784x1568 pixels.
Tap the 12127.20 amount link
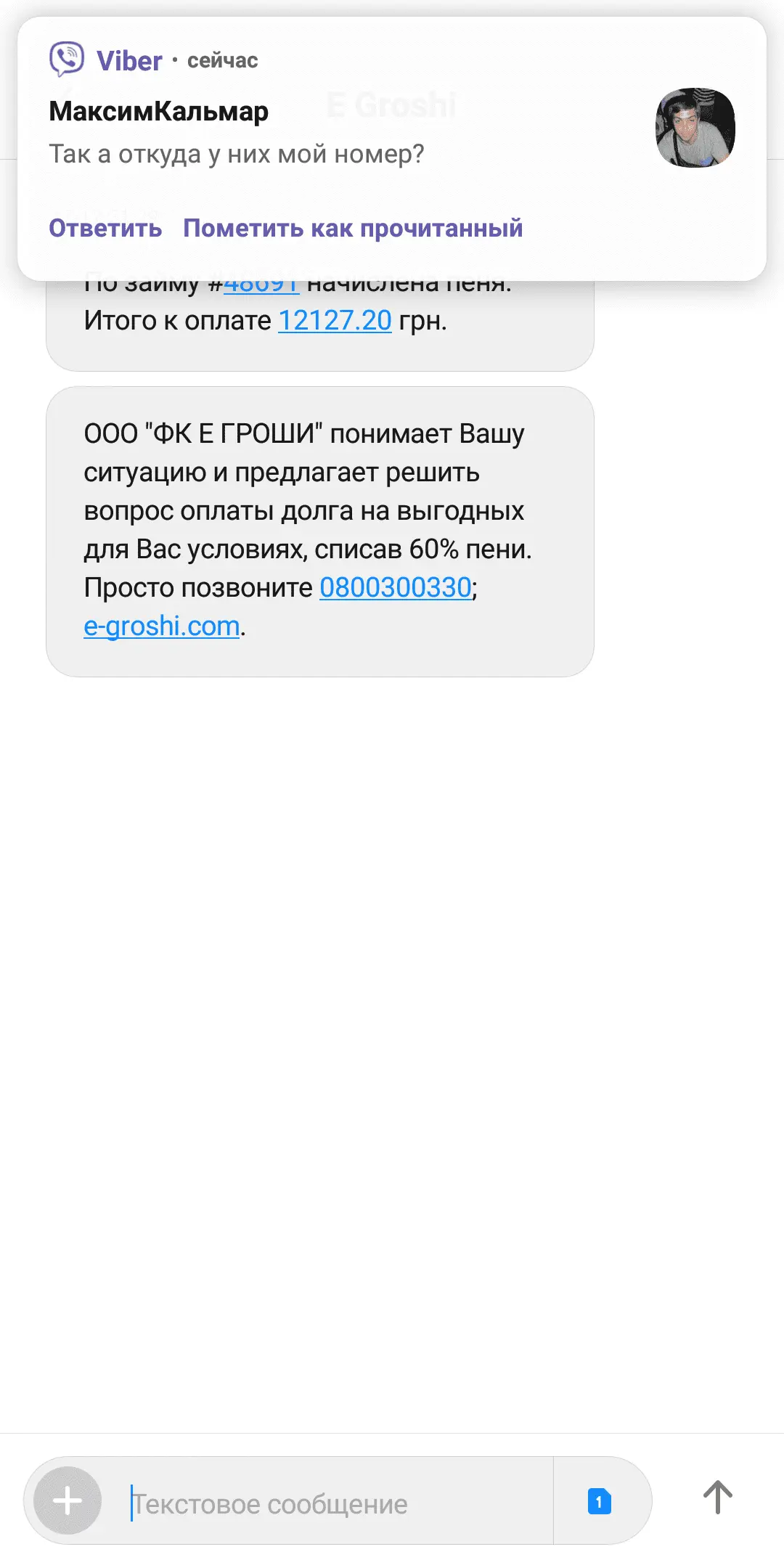[335, 320]
